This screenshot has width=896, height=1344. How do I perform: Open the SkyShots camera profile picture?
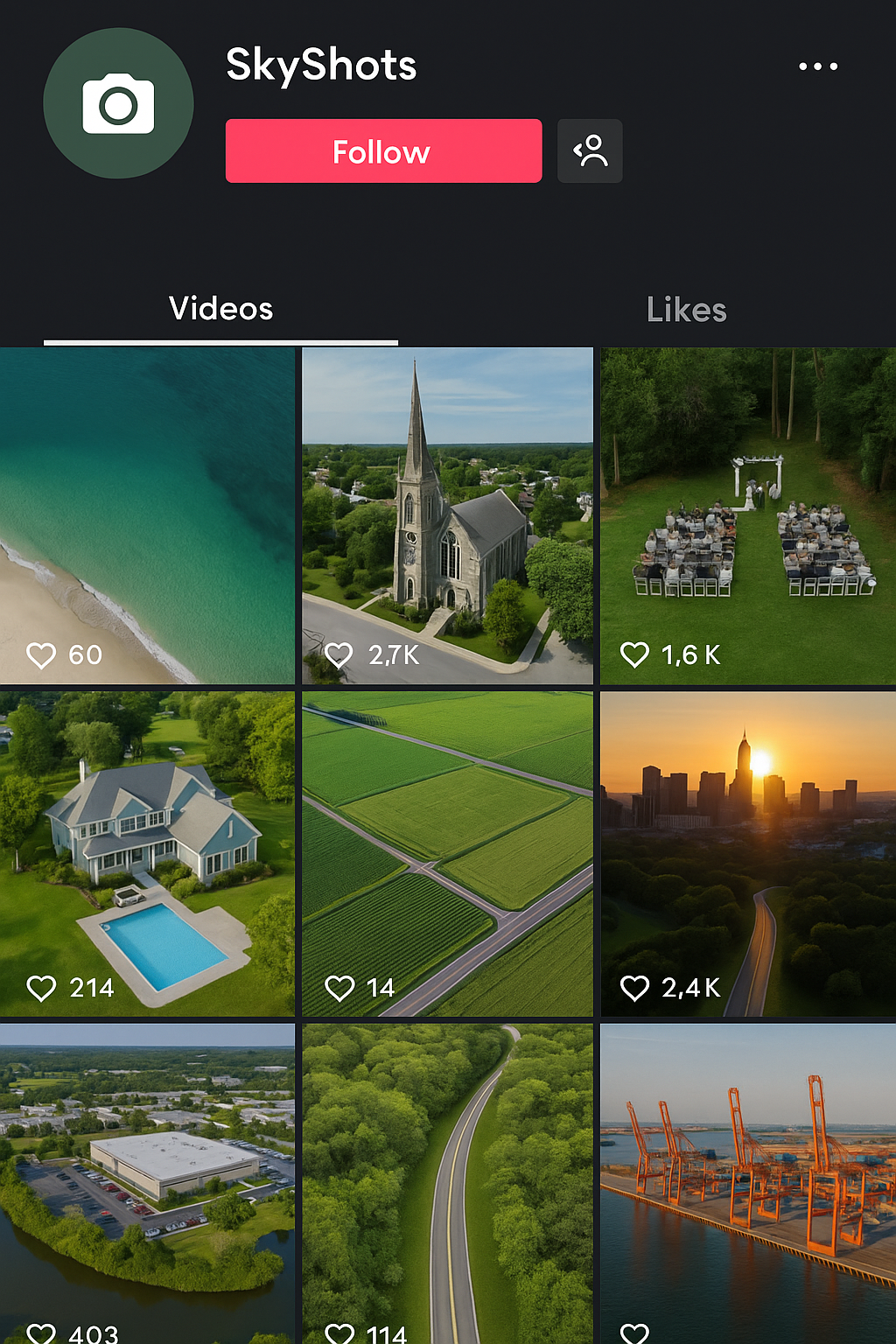[118, 103]
